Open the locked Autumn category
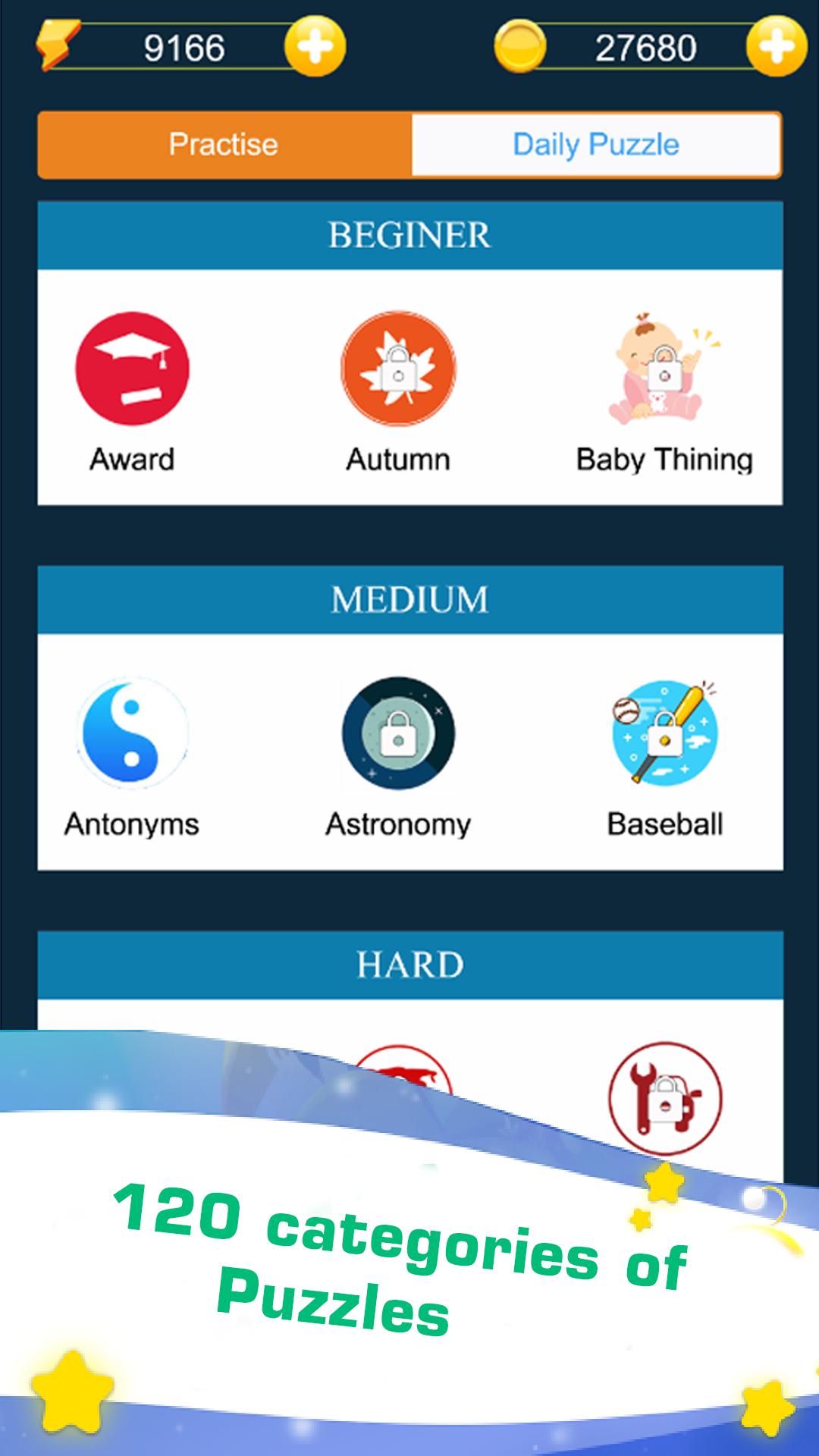The image size is (819, 1456). (x=398, y=369)
